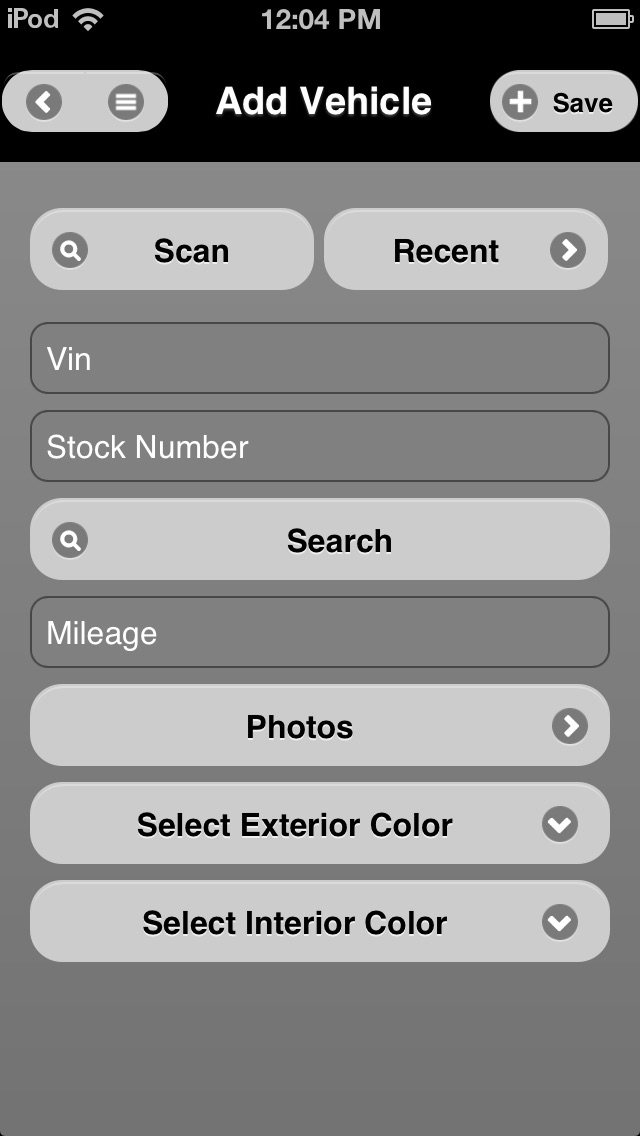Hit the Search button
This screenshot has height=1136, width=640.
click(320, 540)
